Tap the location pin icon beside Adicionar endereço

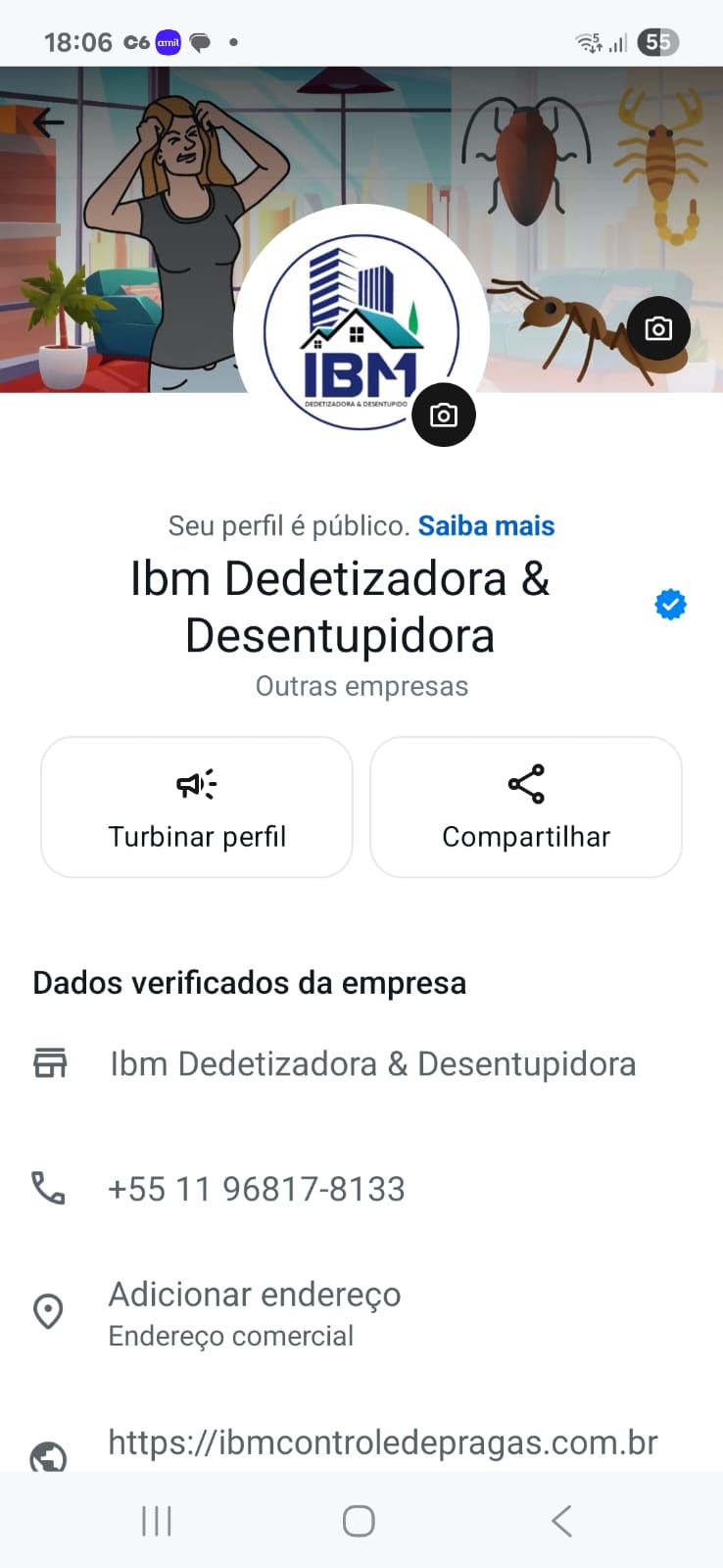click(x=48, y=1310)
